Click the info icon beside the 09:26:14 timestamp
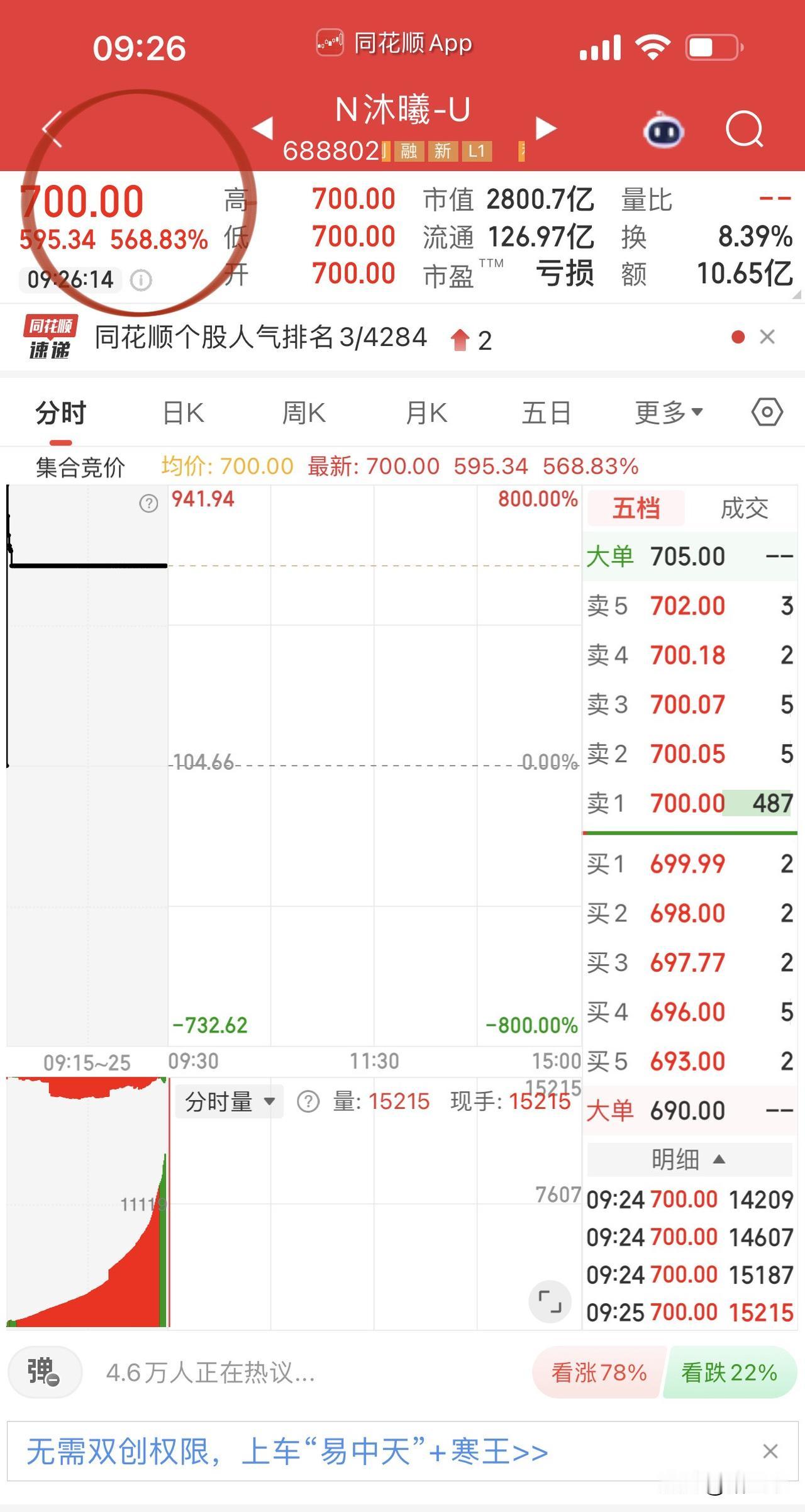The image size is (805, 1512). (x=139, y=280)
